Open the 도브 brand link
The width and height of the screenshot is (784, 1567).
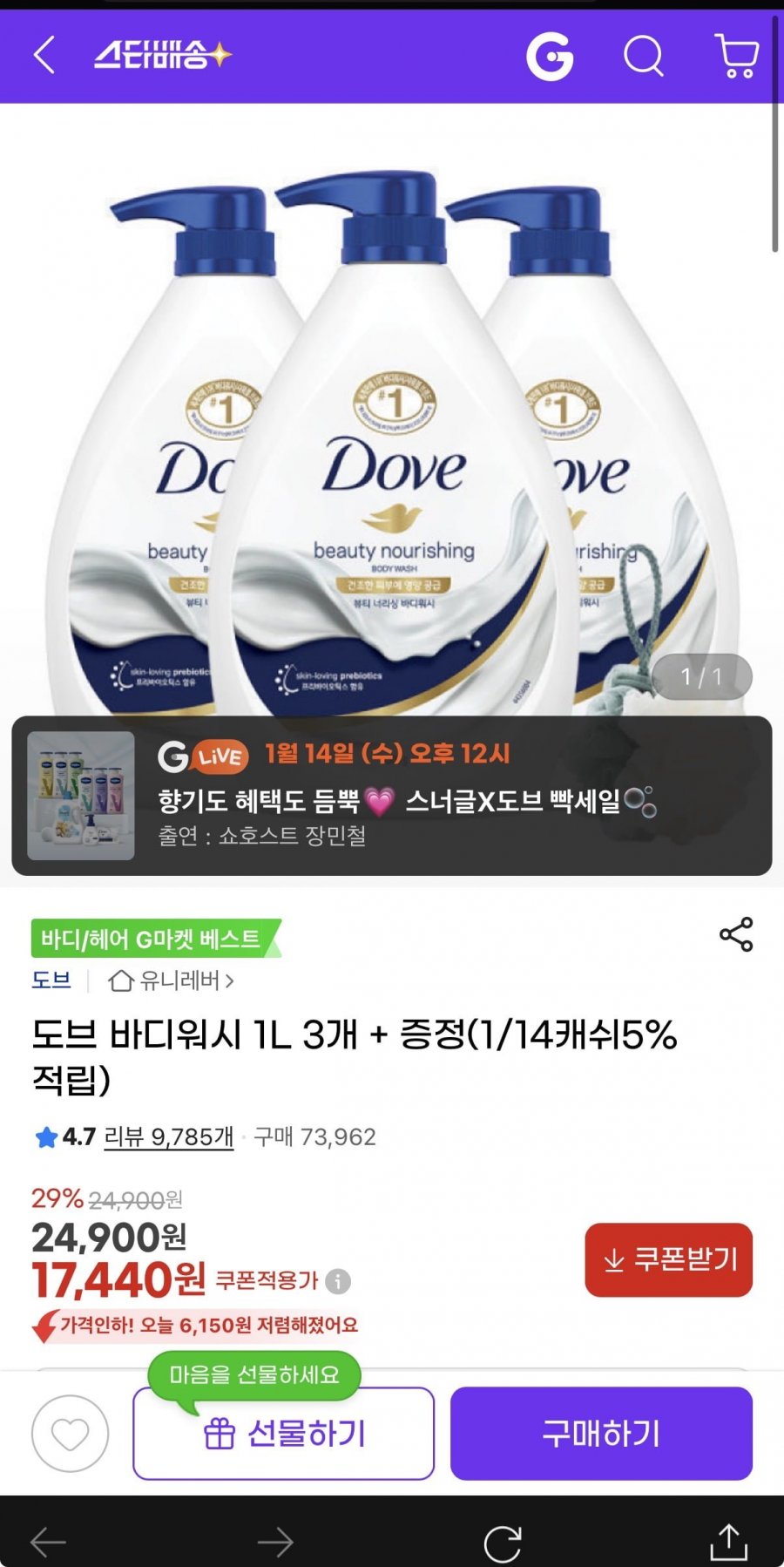pos(51,980)
